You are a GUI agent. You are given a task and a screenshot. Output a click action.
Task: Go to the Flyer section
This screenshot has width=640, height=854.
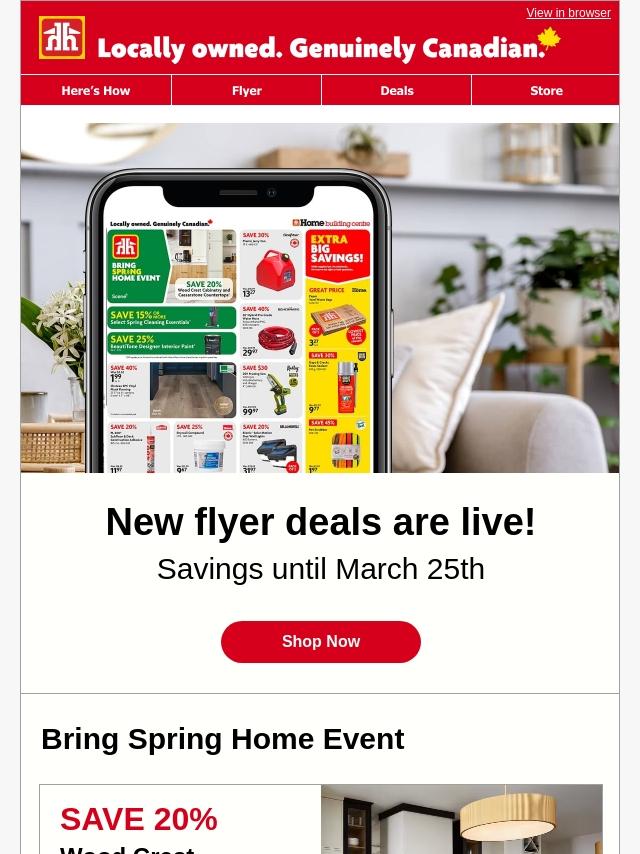coord(247,90)
